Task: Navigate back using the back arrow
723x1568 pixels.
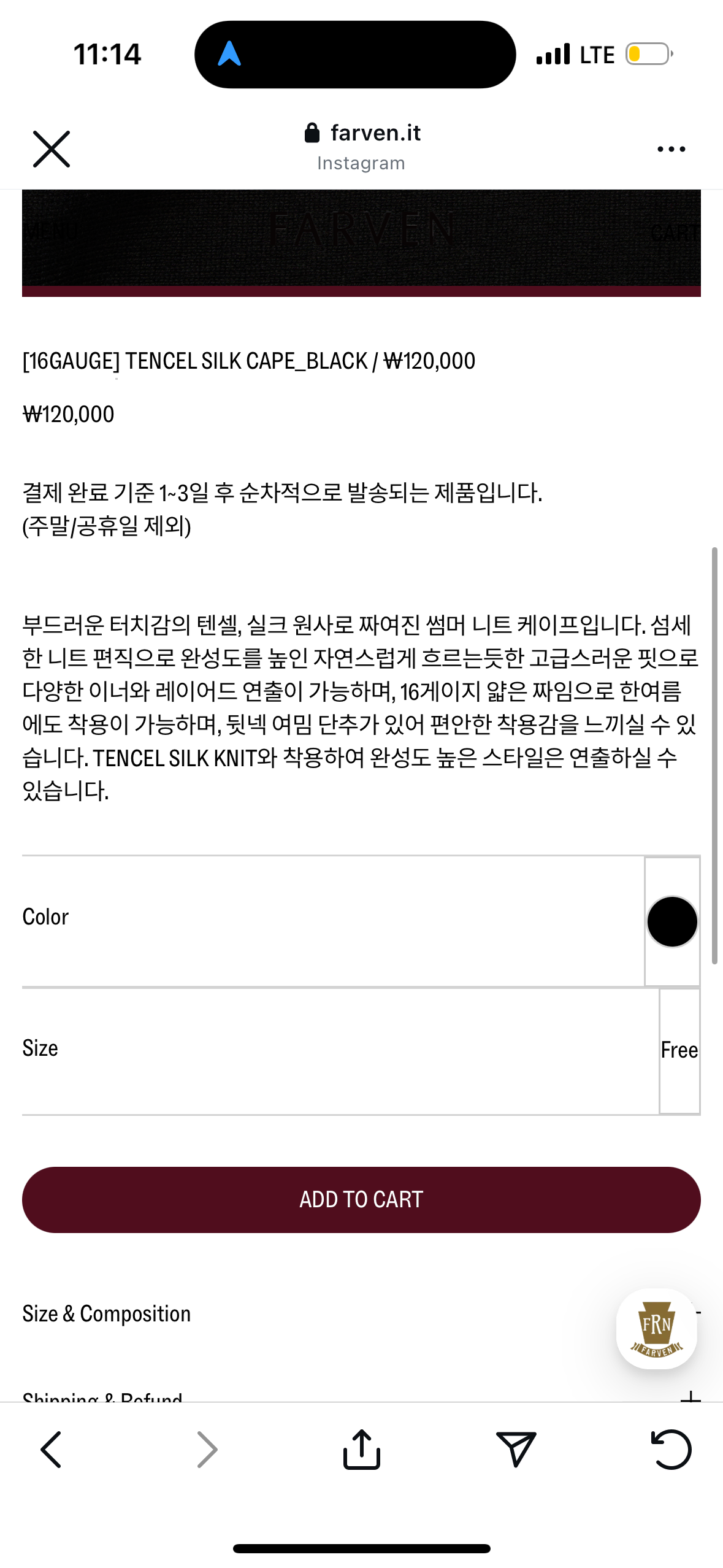Action: coord(52,1450)
